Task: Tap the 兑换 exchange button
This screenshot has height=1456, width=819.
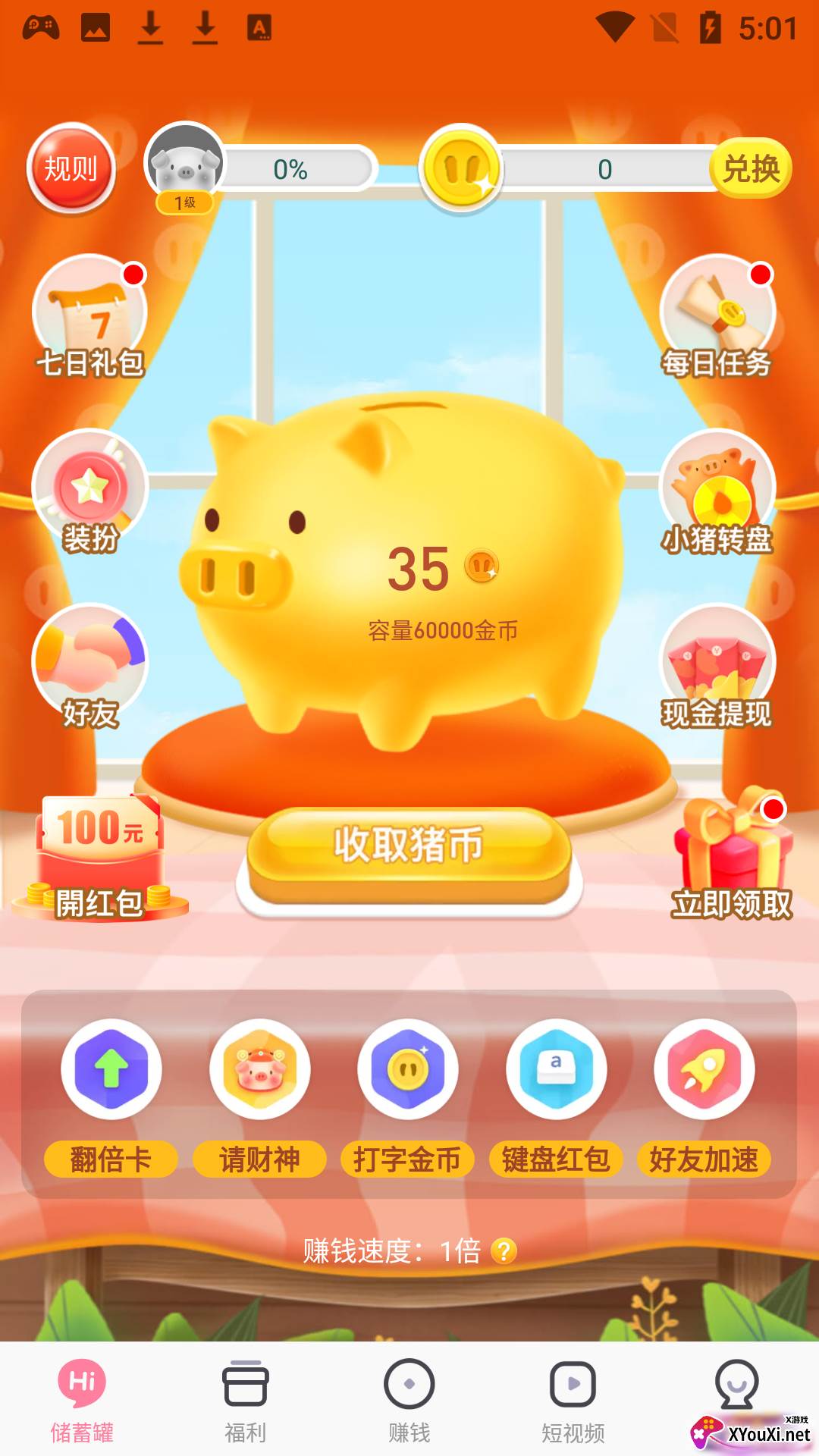Action: tap(750, 168)
